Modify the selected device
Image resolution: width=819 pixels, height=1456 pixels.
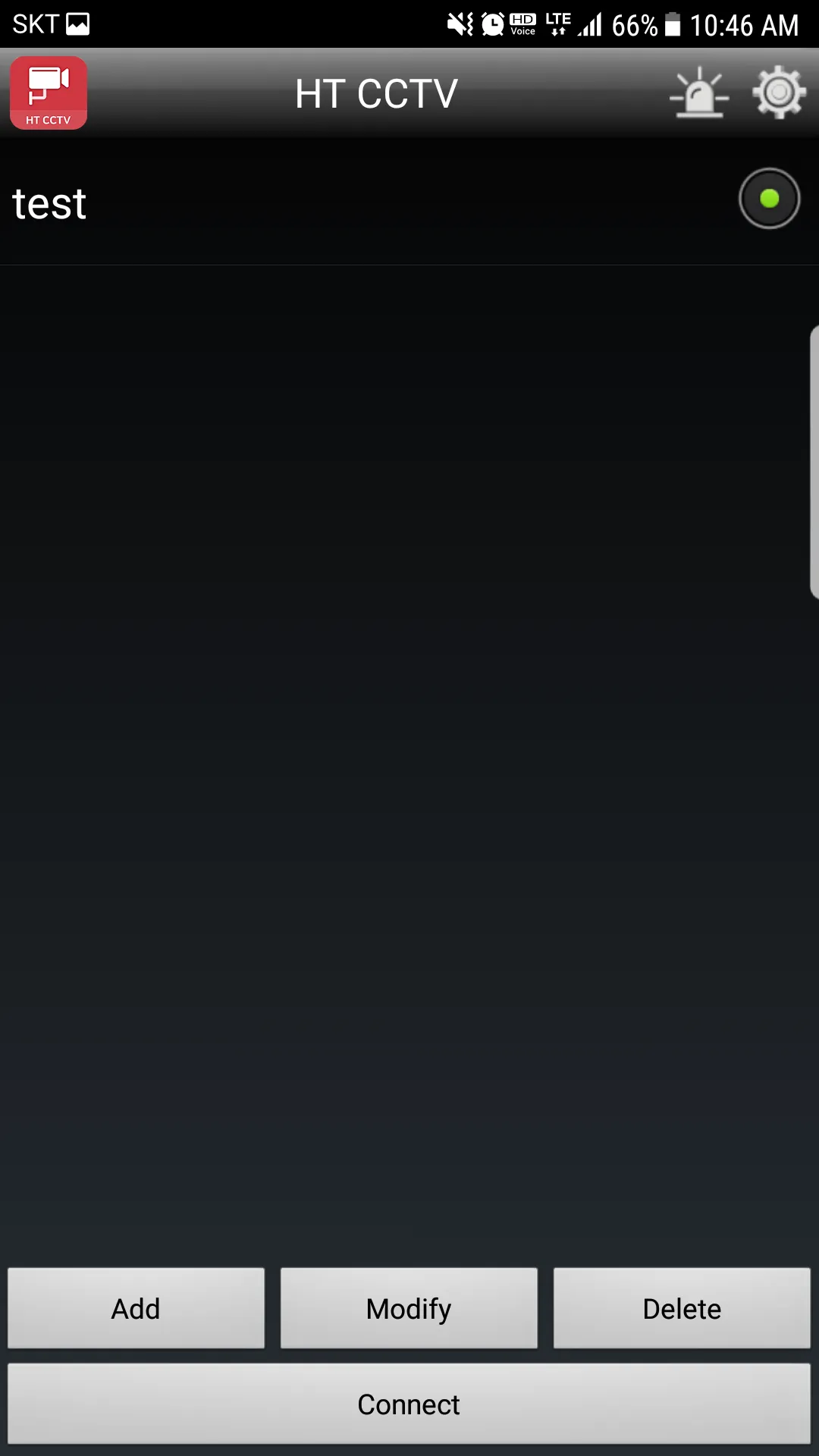(409, 1308)
